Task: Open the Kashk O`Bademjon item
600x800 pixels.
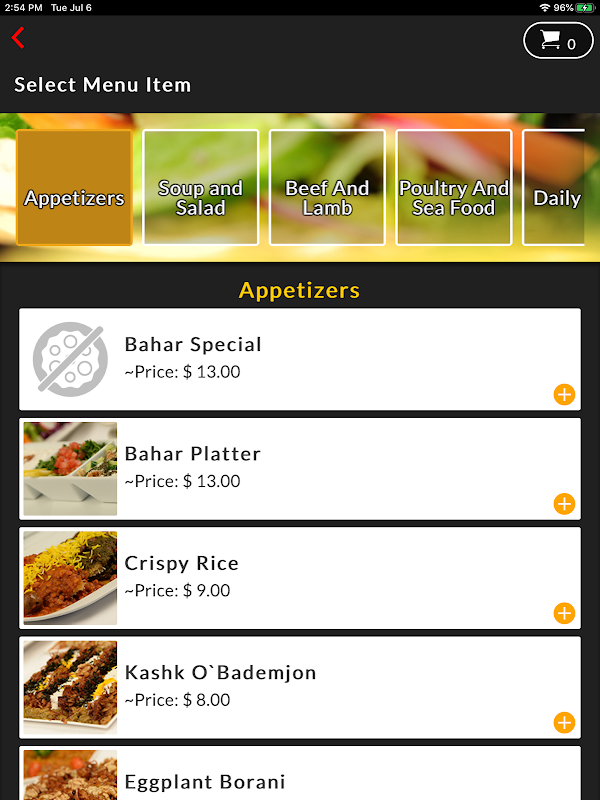Action: [300, 686]
